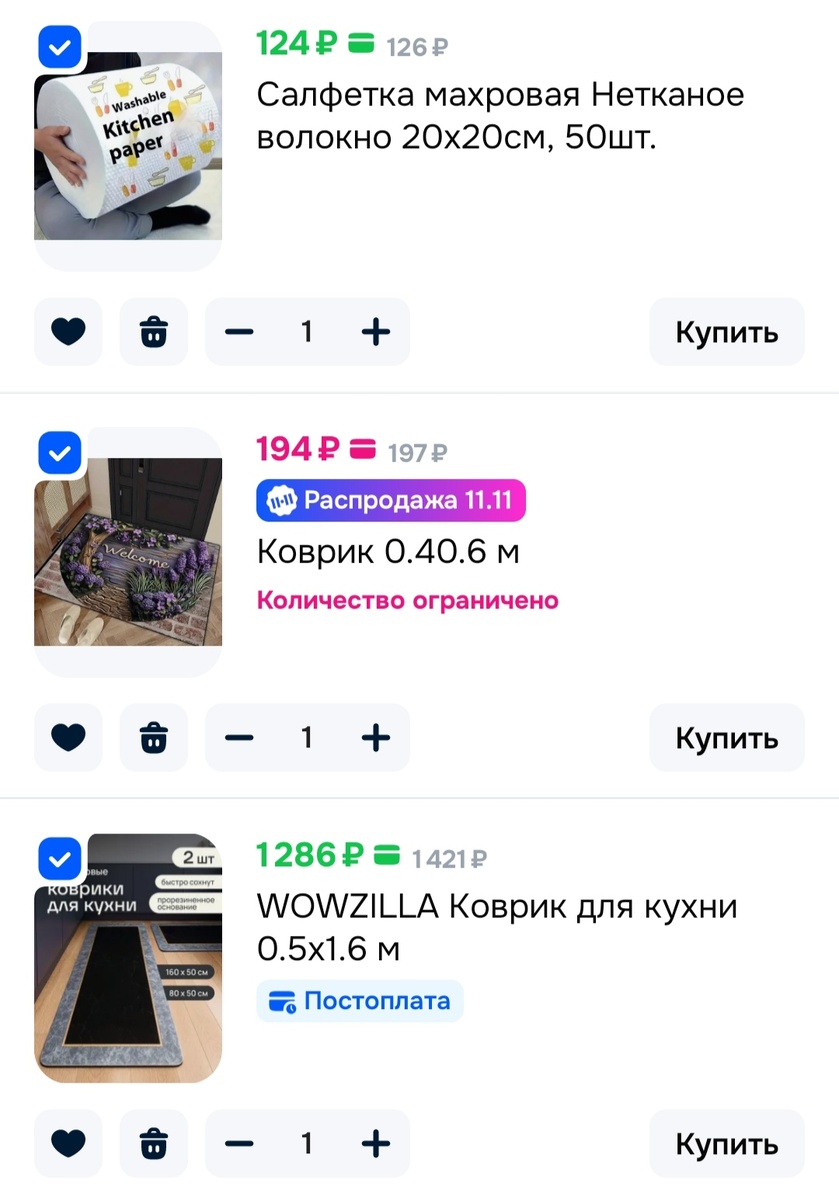Decrease the doormat quantity with minus
The height and width of the screenshot is (1200, 839).
click(239, 737)
